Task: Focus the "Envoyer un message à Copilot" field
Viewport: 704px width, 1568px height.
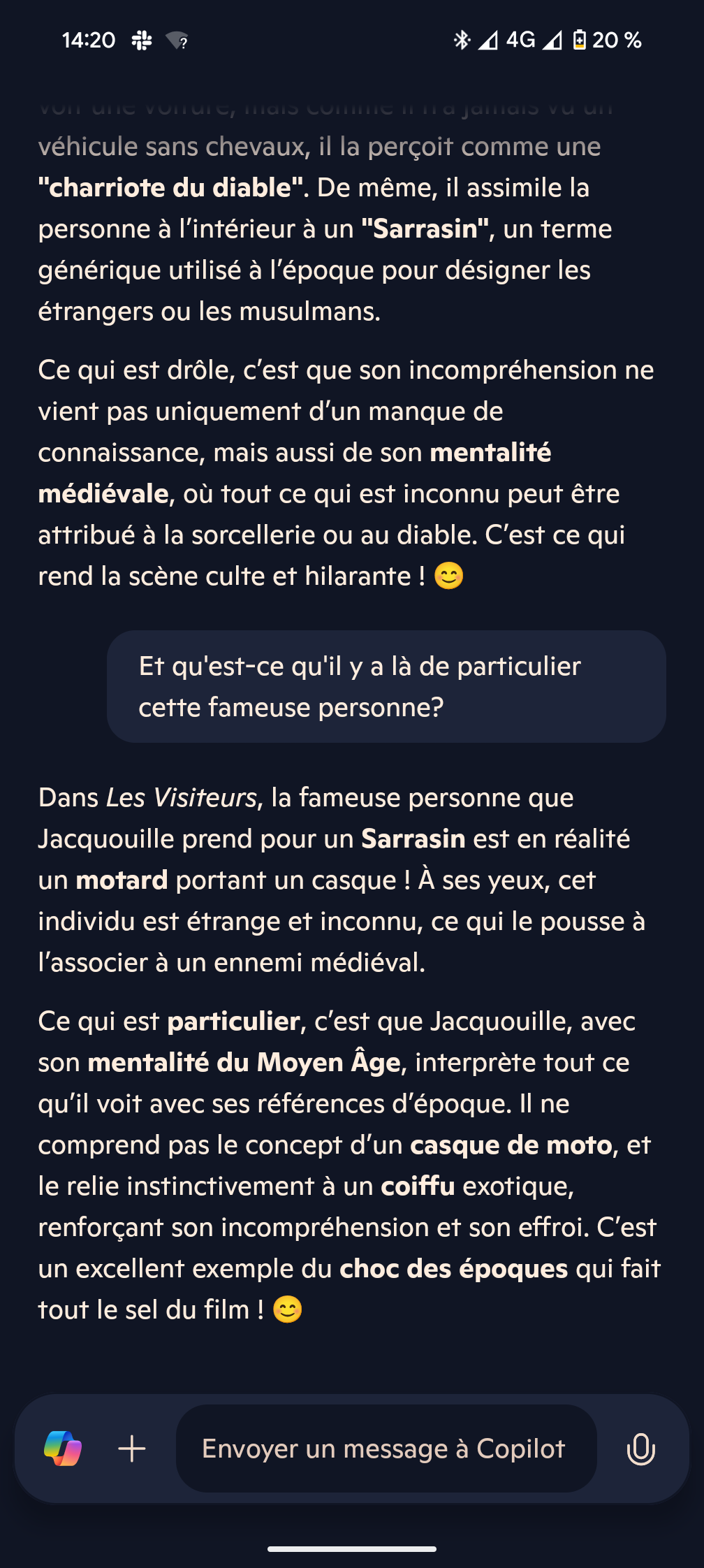Action: (x=386, y=1449)
